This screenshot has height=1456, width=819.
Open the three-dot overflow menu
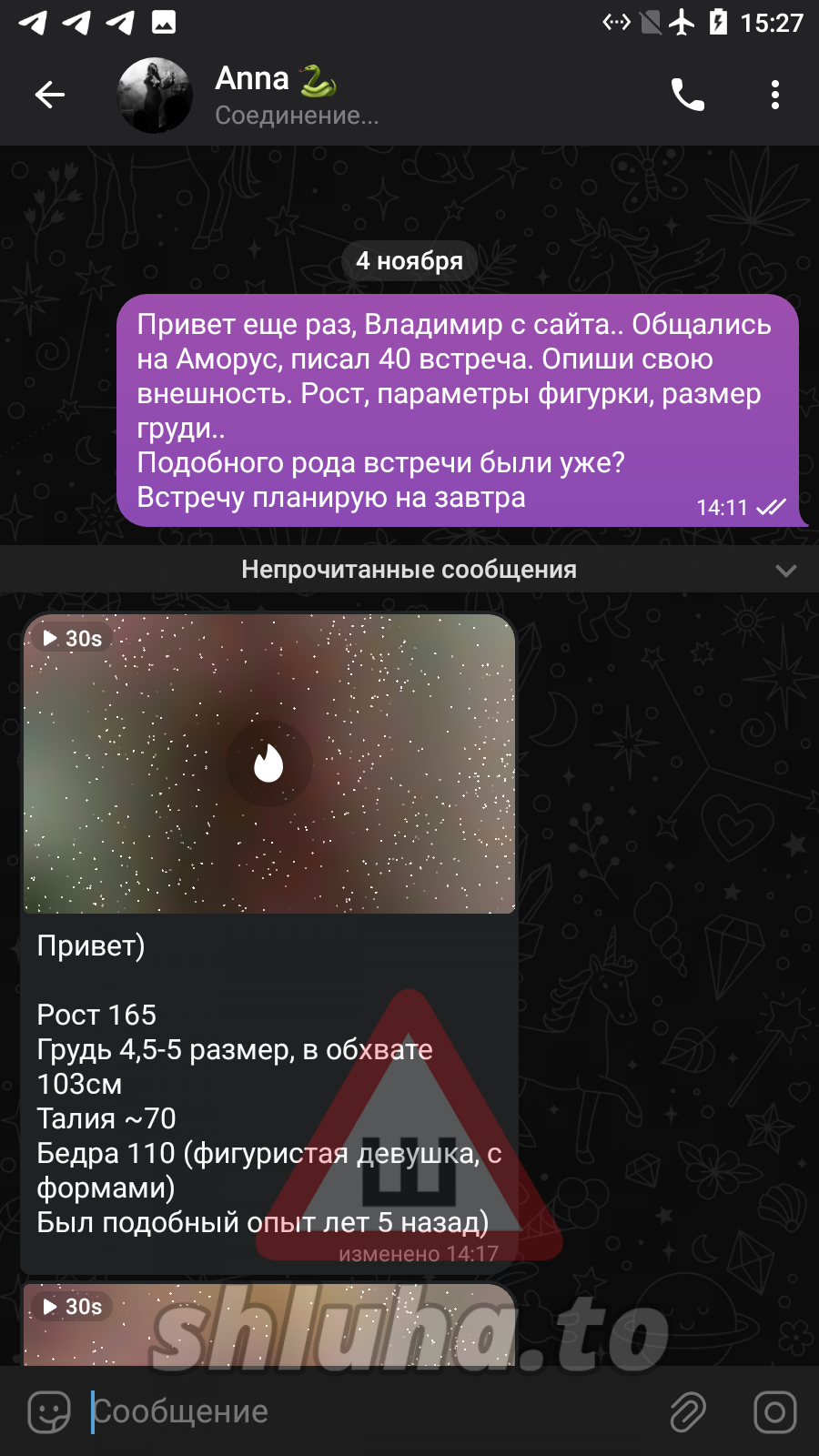[x=774, y=95]
